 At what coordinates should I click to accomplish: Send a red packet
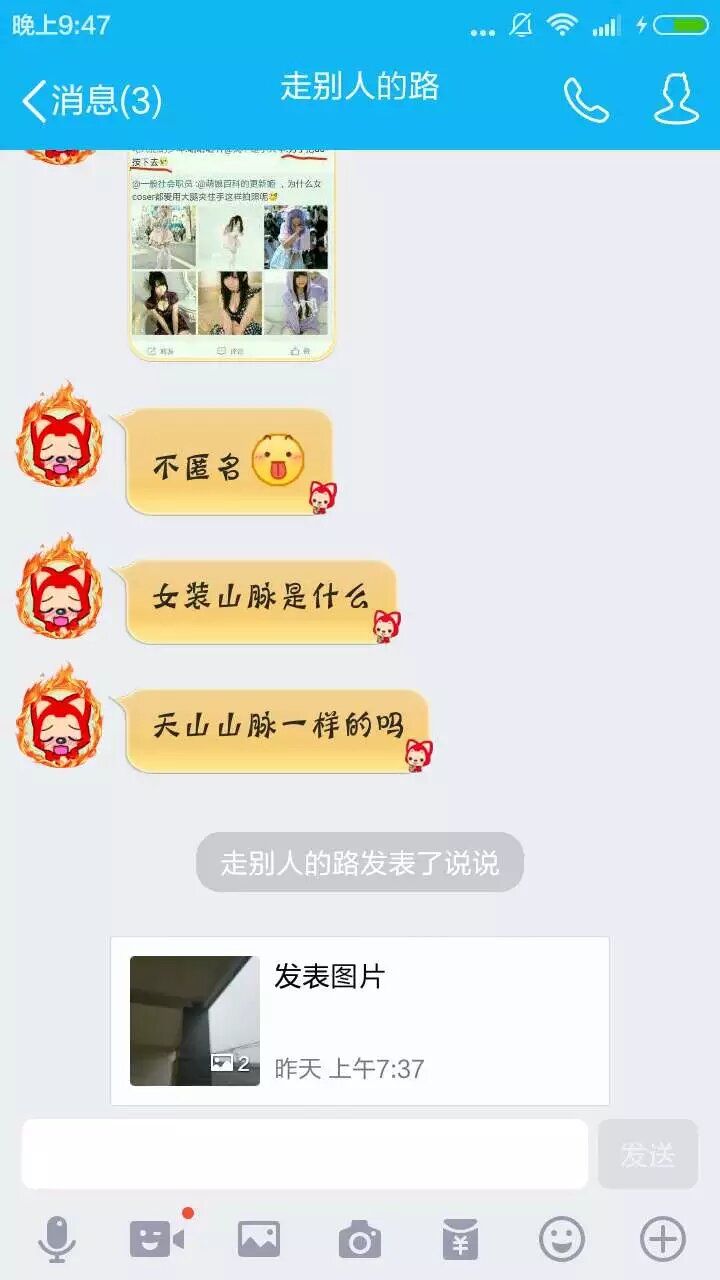pyautogui.click(x=460, y=1240)
